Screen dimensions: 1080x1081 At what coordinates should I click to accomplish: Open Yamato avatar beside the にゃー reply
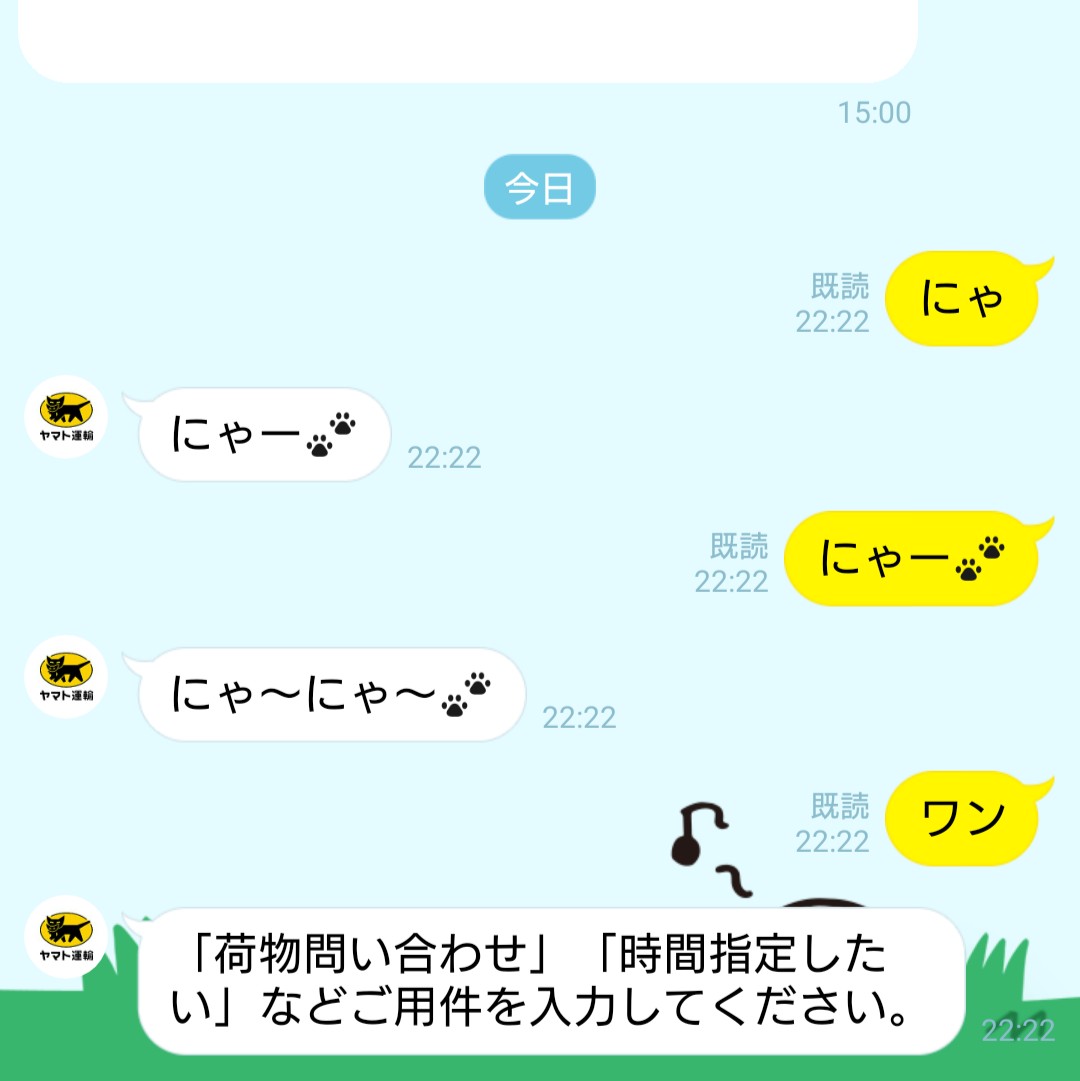tap(66, 417)
